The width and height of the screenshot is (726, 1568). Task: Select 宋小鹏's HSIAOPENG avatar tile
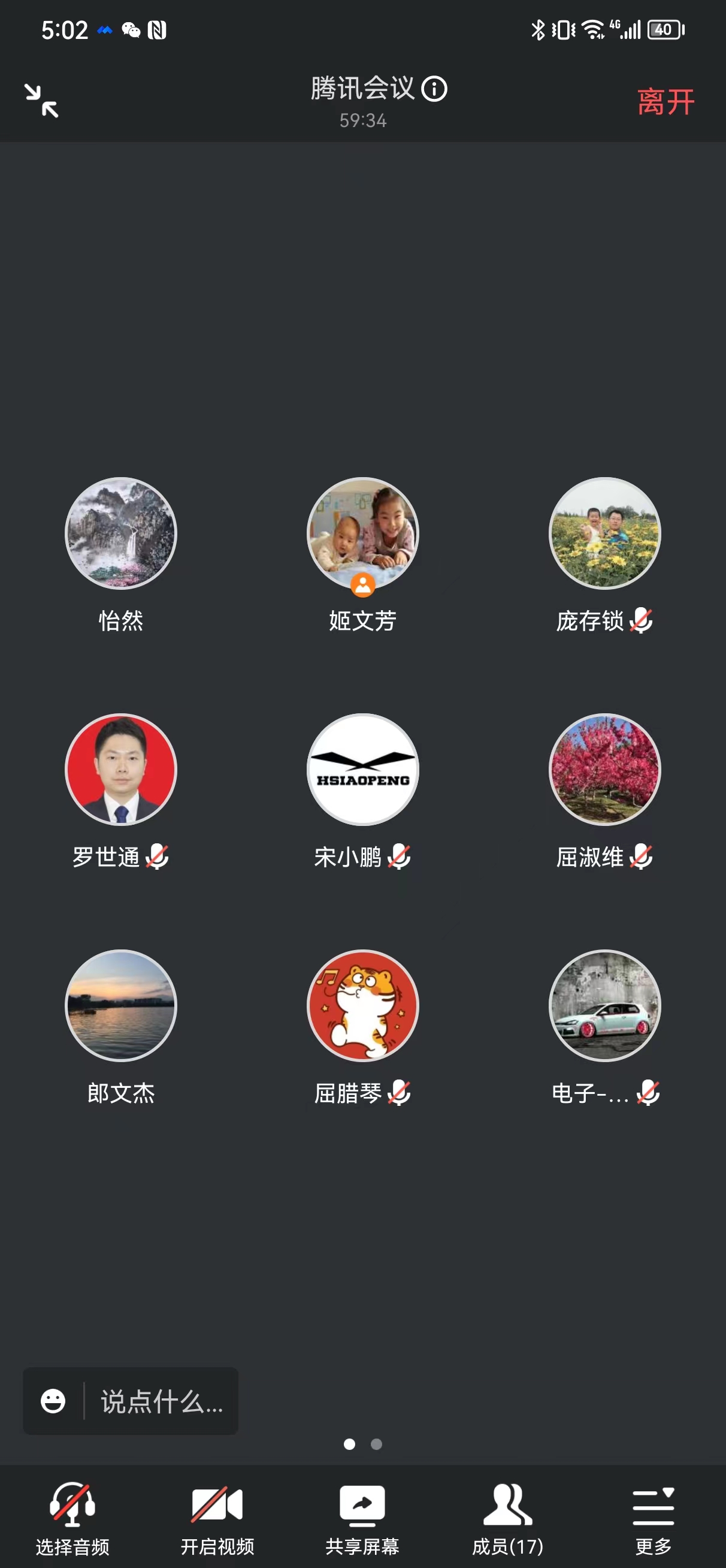(x=362, y=770)
